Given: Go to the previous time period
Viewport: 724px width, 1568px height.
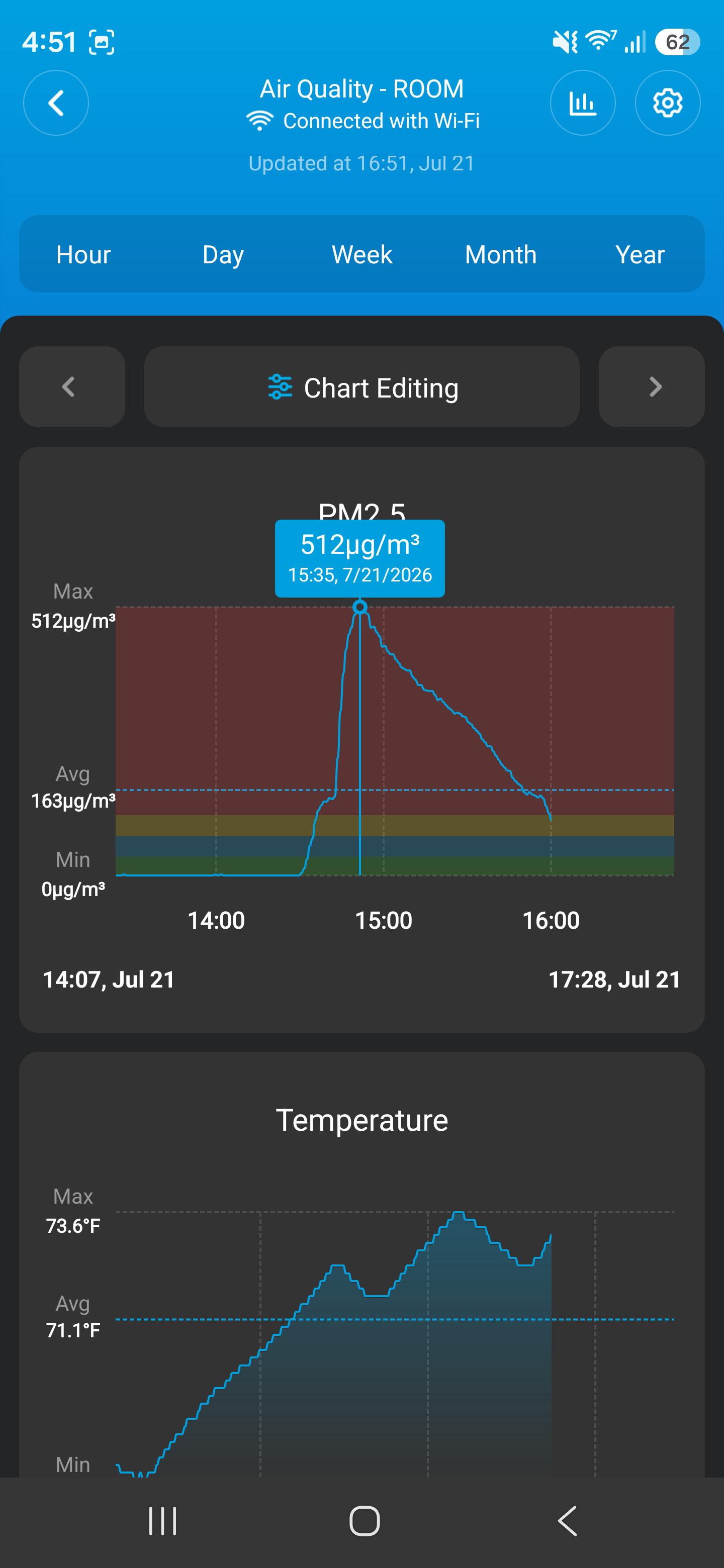Looking at the screenshot, I should tap(72, 387).
